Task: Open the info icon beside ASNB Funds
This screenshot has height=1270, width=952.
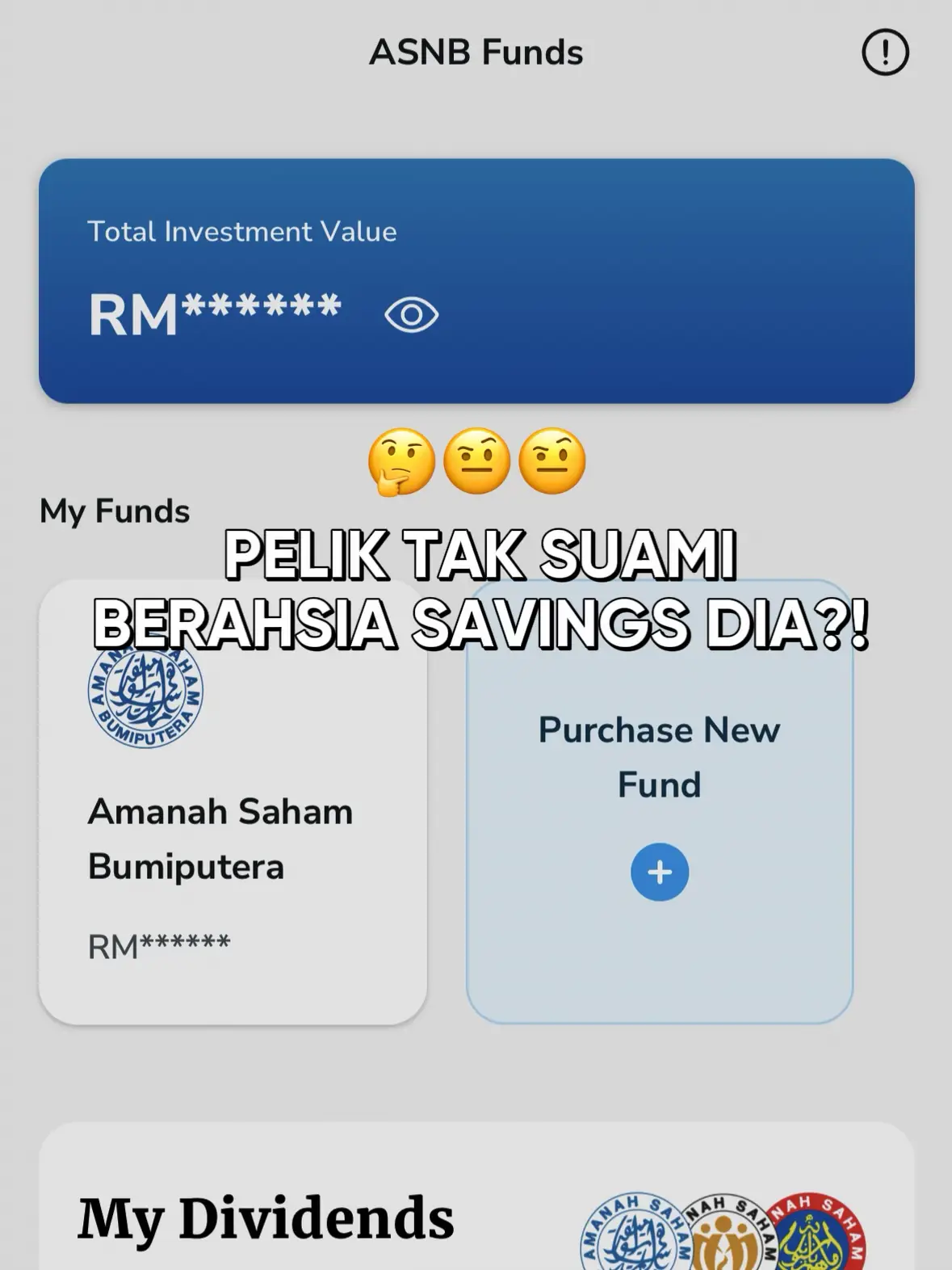Action: (885, 53)
